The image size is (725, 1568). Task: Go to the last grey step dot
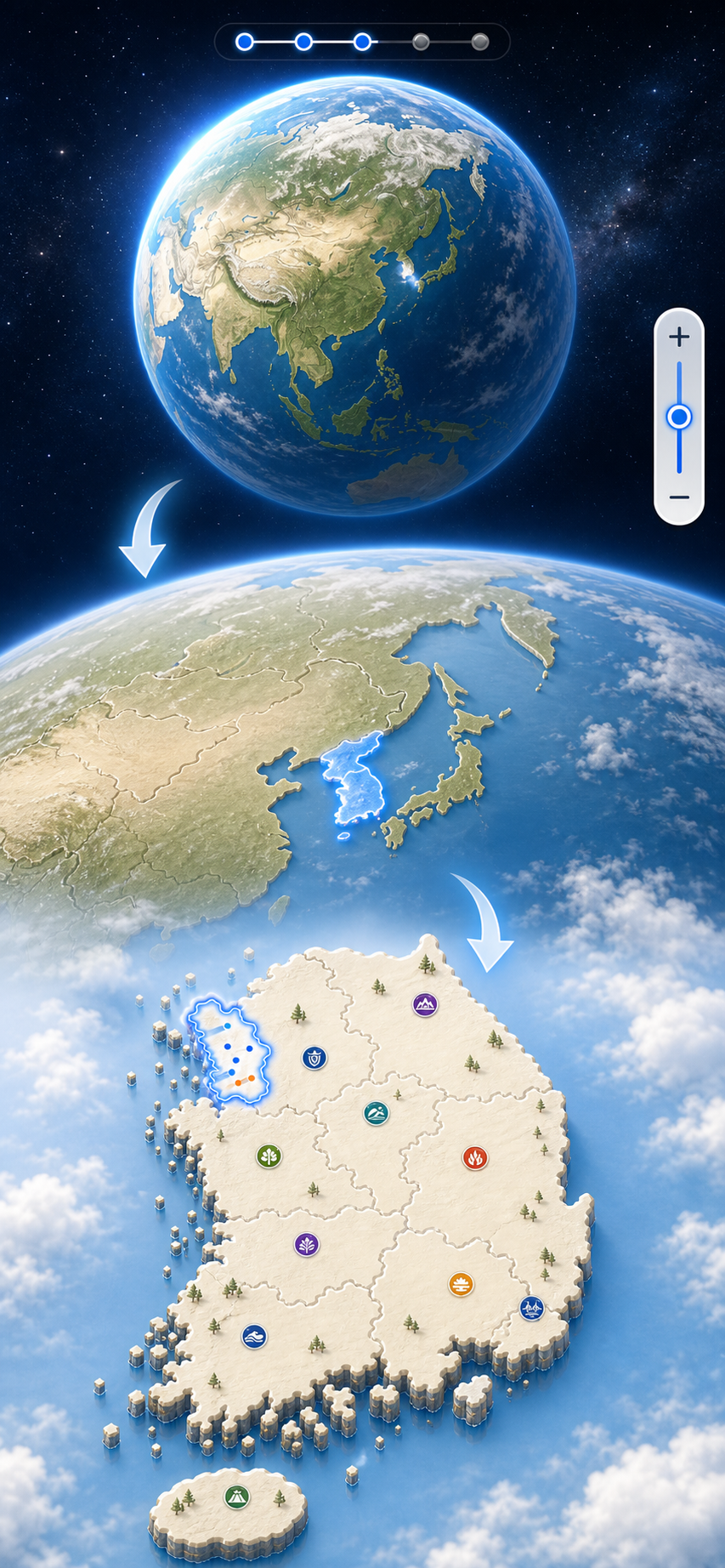coord(480,42)
